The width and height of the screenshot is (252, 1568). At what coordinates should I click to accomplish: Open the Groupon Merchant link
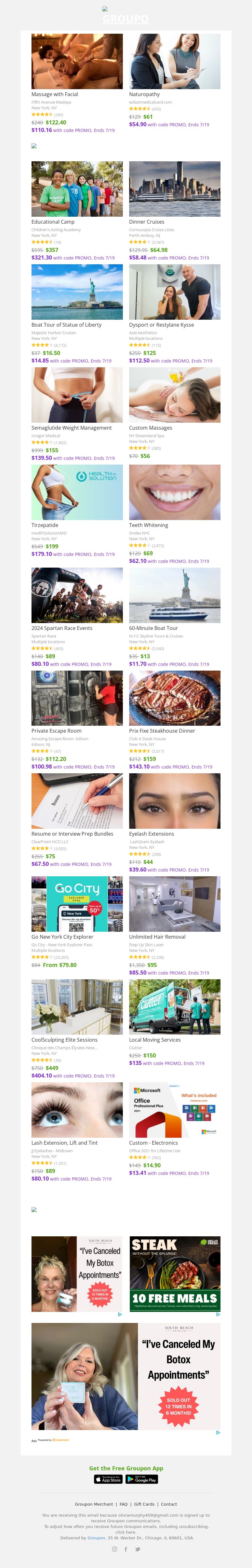(94, 1504)
